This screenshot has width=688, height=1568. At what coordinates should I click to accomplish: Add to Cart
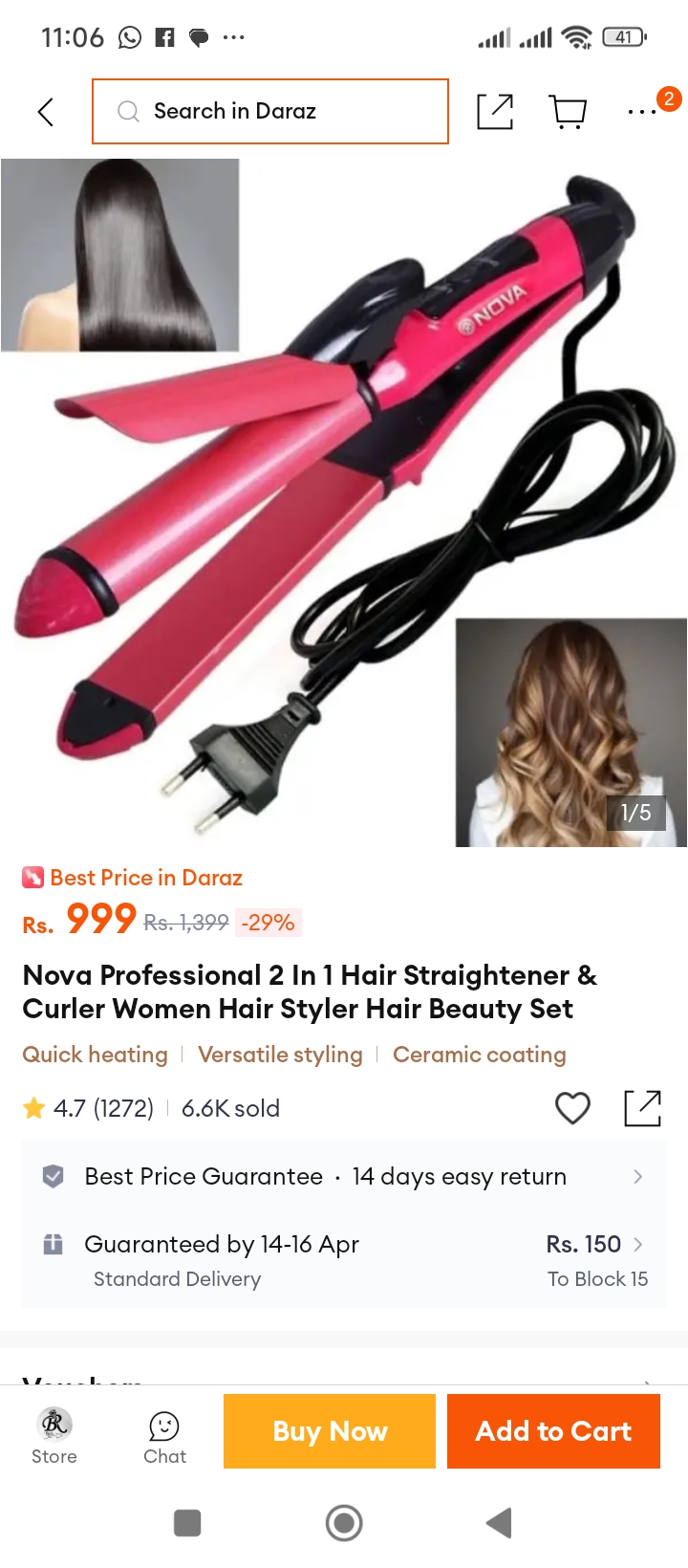[x=553, y=1431]
